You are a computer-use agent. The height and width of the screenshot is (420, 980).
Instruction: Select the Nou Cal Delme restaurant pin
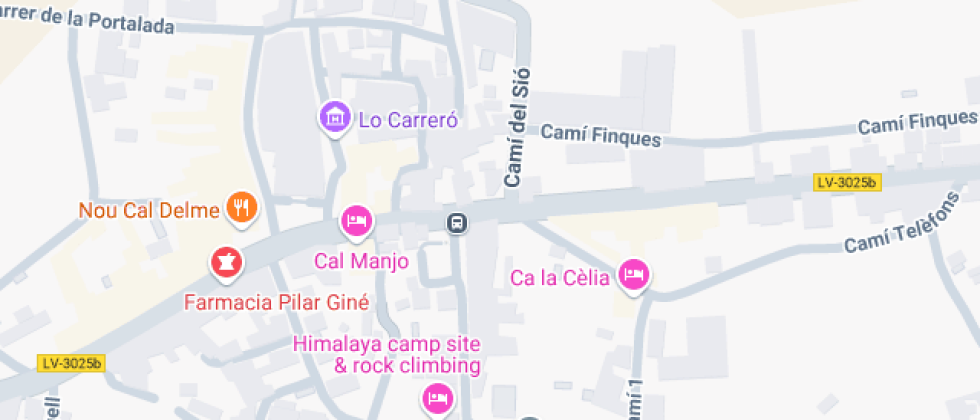coord(242,208)
